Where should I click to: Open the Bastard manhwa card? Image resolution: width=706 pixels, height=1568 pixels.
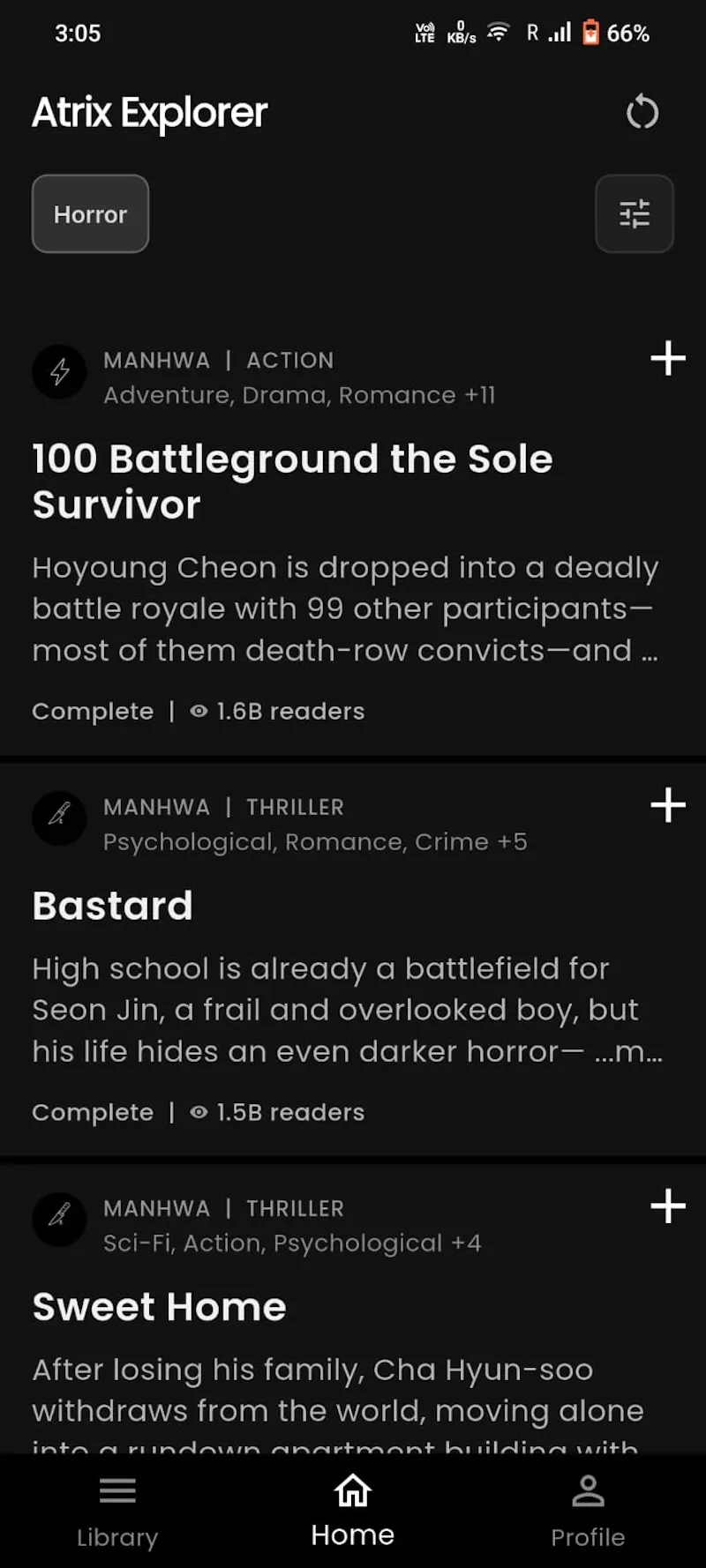tap(353, 959)
